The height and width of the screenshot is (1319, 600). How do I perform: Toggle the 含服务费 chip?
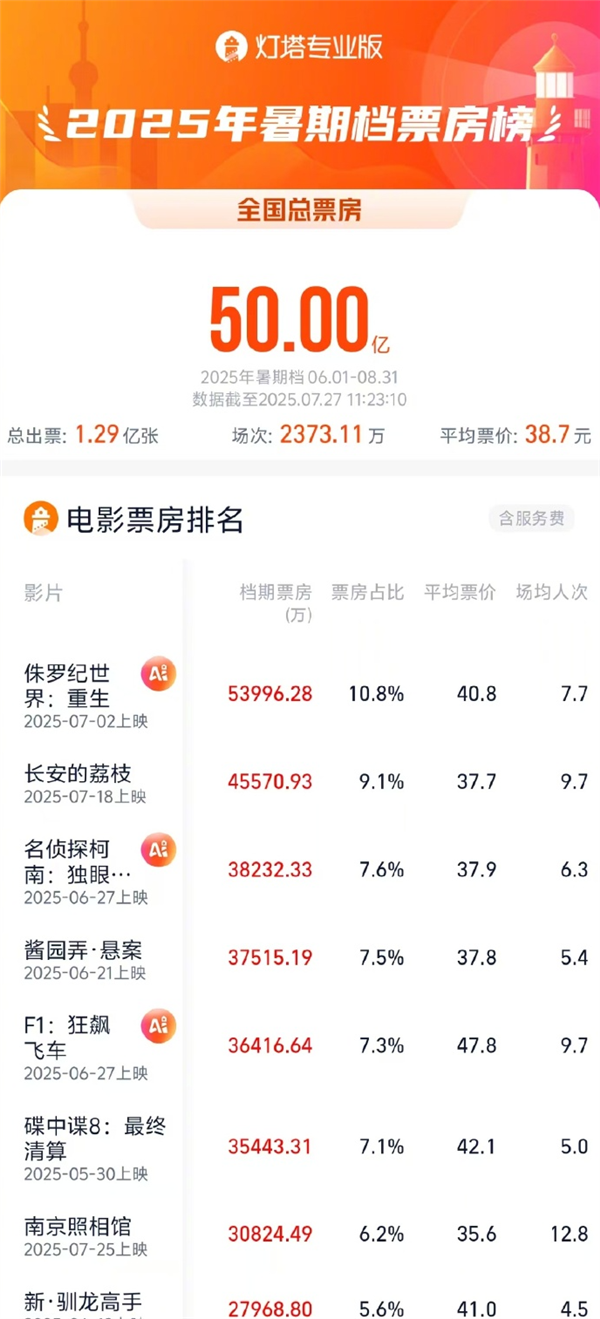pos(531,518)
